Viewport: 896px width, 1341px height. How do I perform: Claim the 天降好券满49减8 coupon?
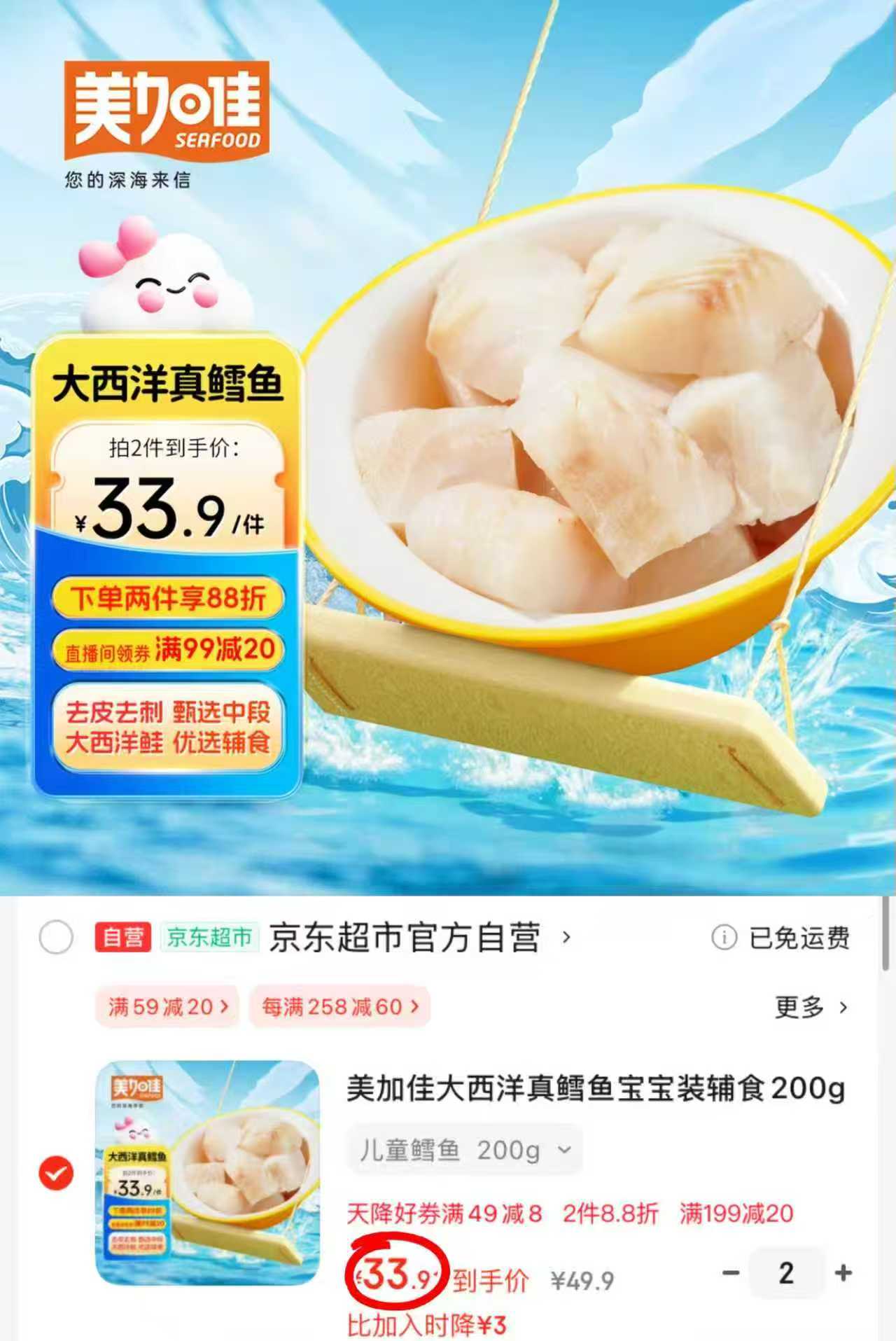point(443,1214)
